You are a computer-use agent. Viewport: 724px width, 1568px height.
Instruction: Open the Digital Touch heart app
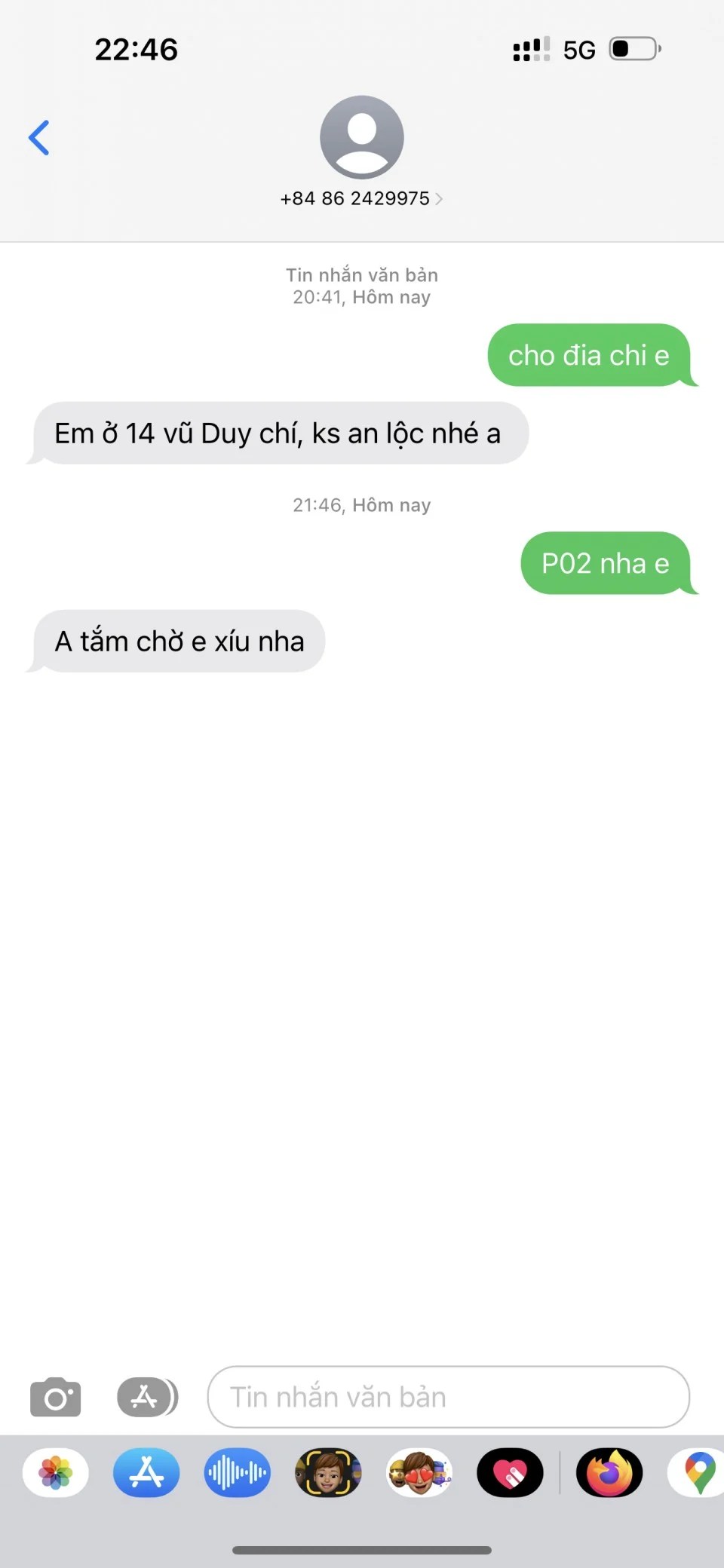pyautogui.click(x=510, y=1472)
